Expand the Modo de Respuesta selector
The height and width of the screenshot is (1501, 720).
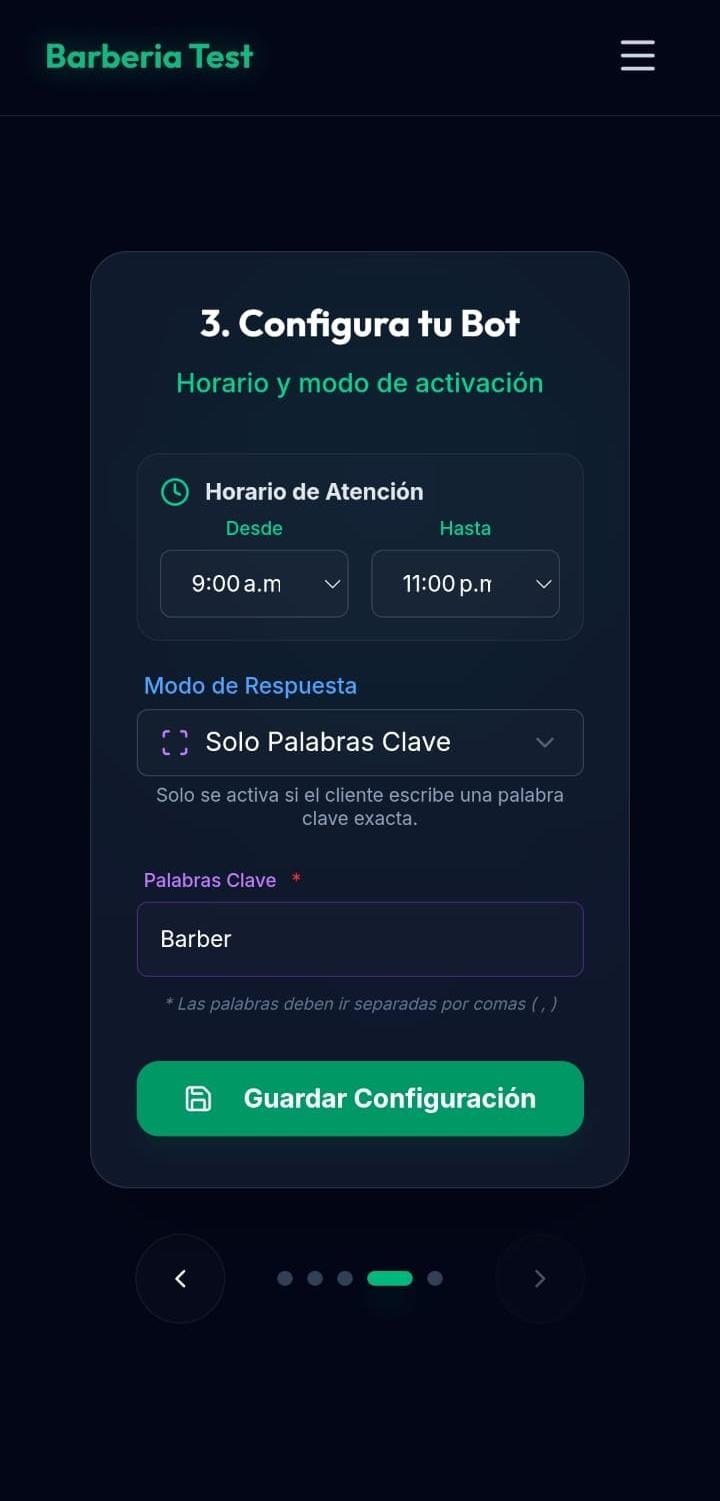click(x=360, y=742)
